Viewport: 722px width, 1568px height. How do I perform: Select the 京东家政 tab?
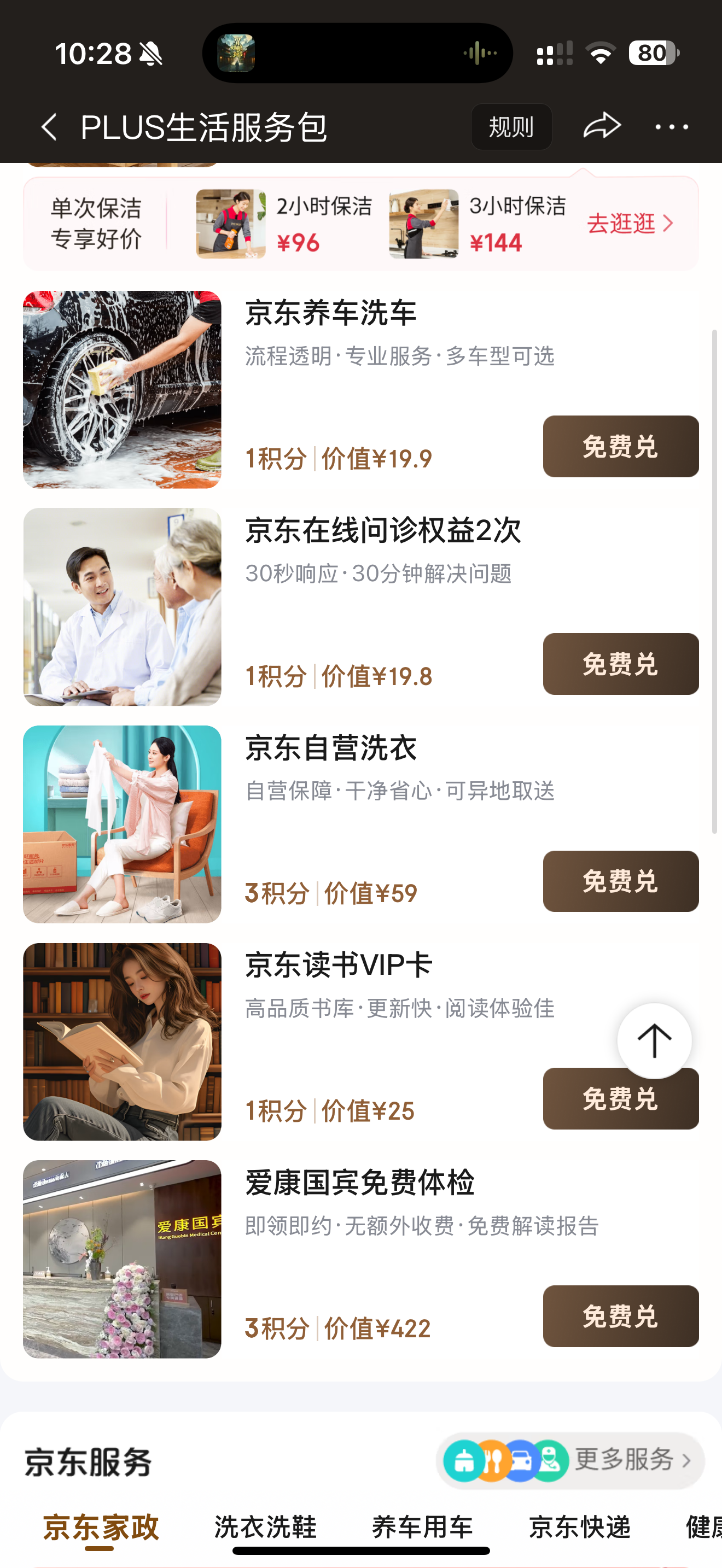[x=101, y=1526]
